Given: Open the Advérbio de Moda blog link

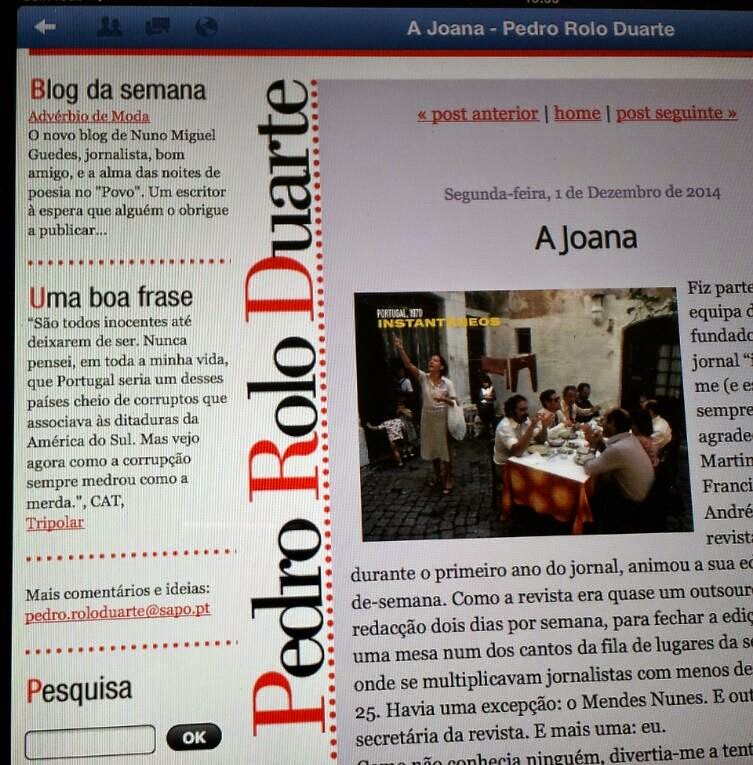Looking at the screenshot, I should (x=89, y=115).
